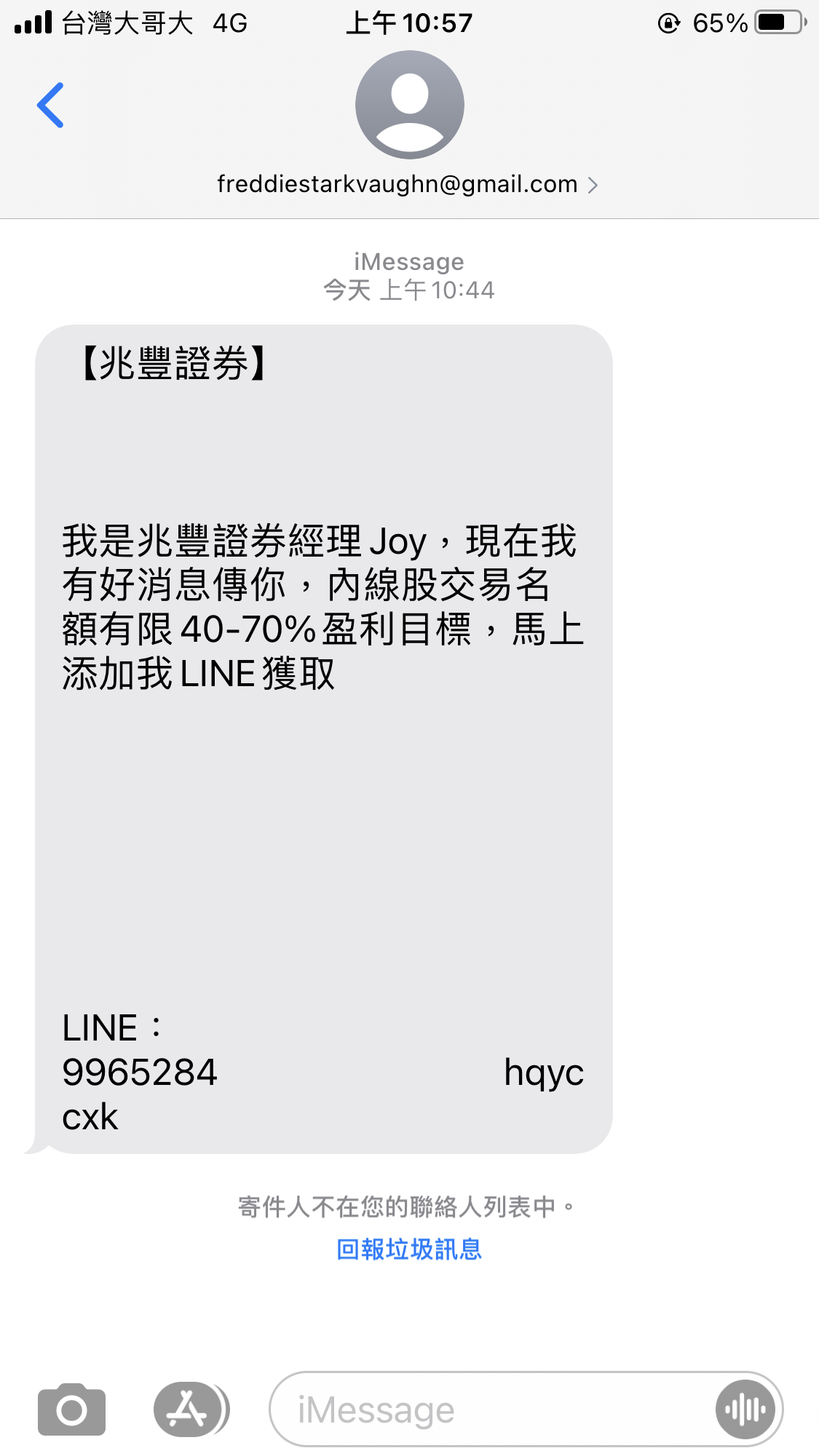Tap 回報垃圾訊息 to report junk

[409, 1249]
